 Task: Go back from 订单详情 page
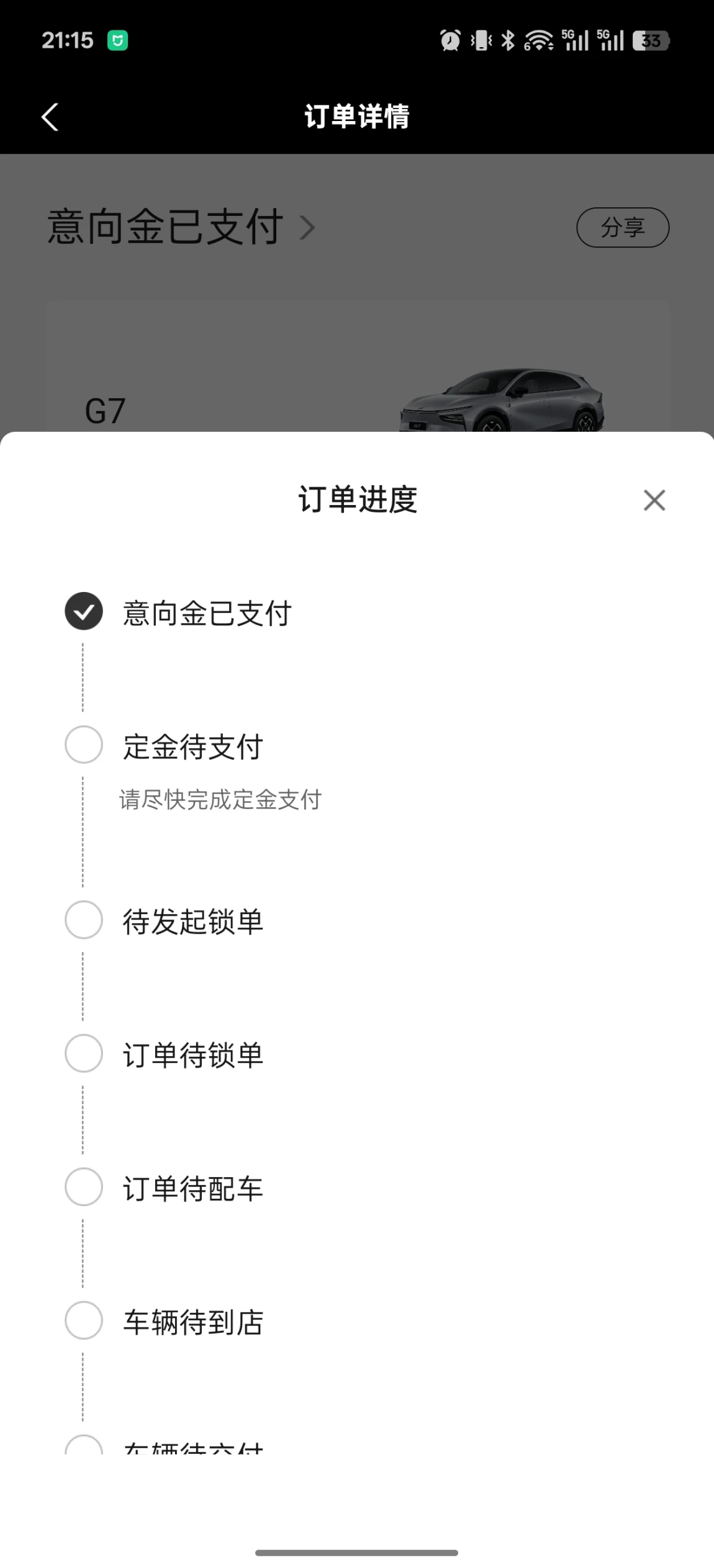coord(50,117)
